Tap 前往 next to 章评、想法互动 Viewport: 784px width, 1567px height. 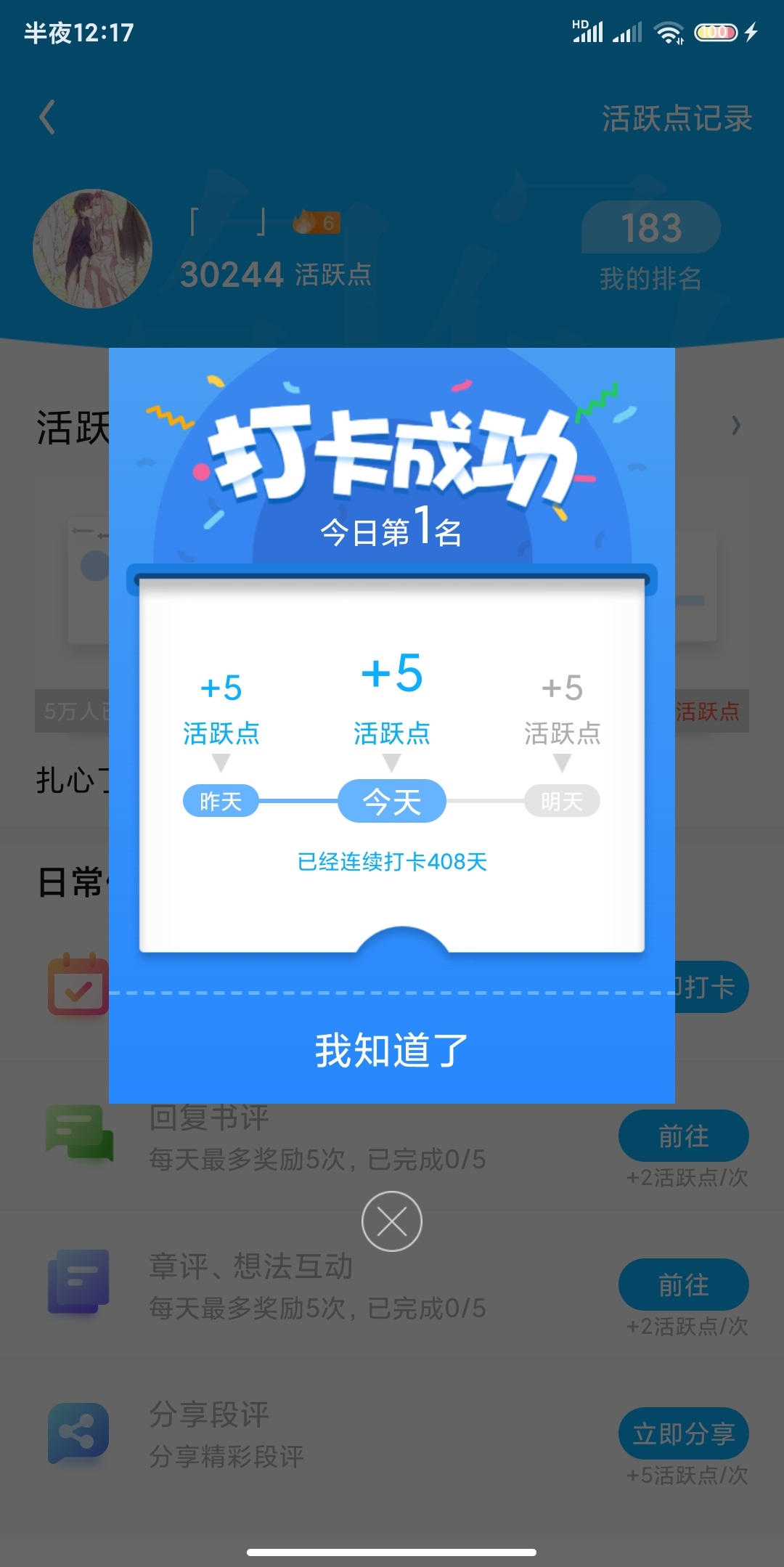click(682, 1285)
